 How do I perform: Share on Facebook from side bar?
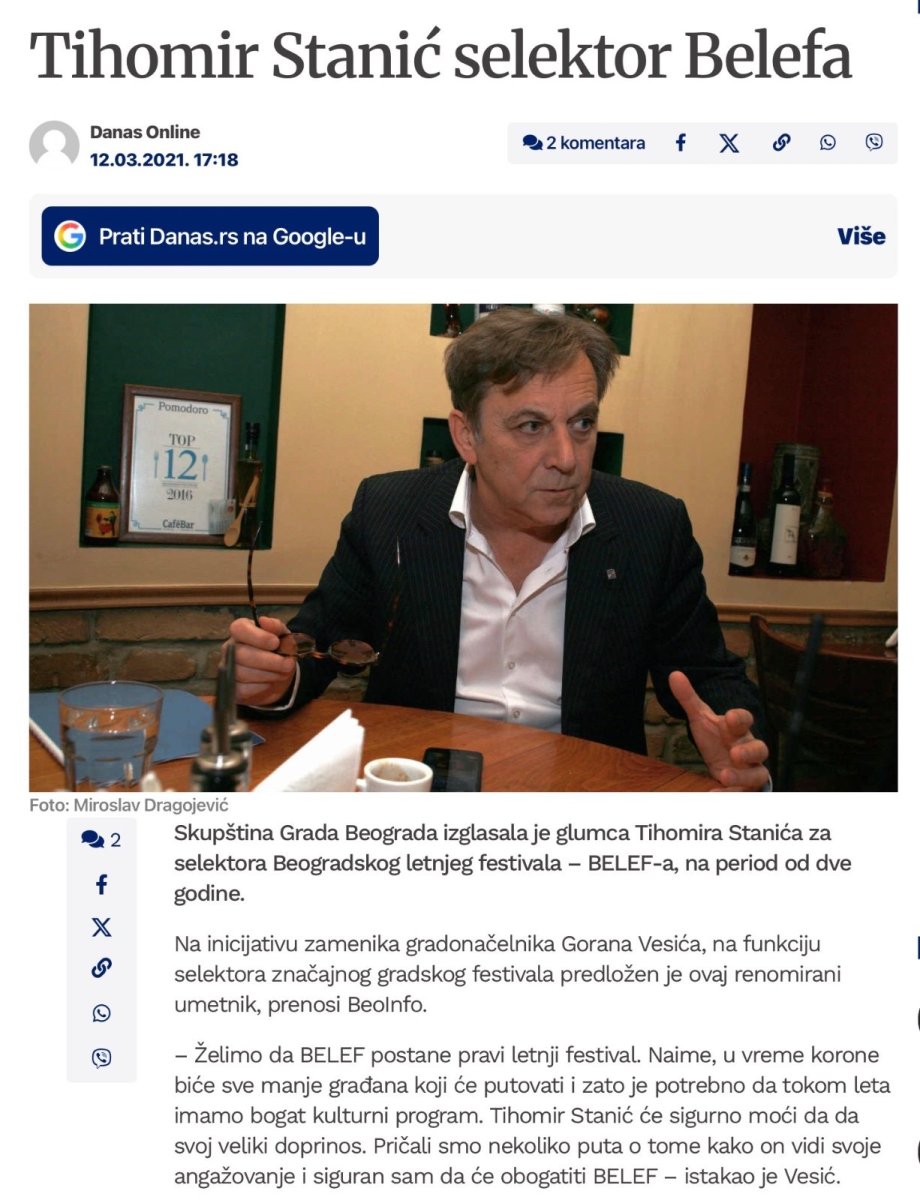101,884
